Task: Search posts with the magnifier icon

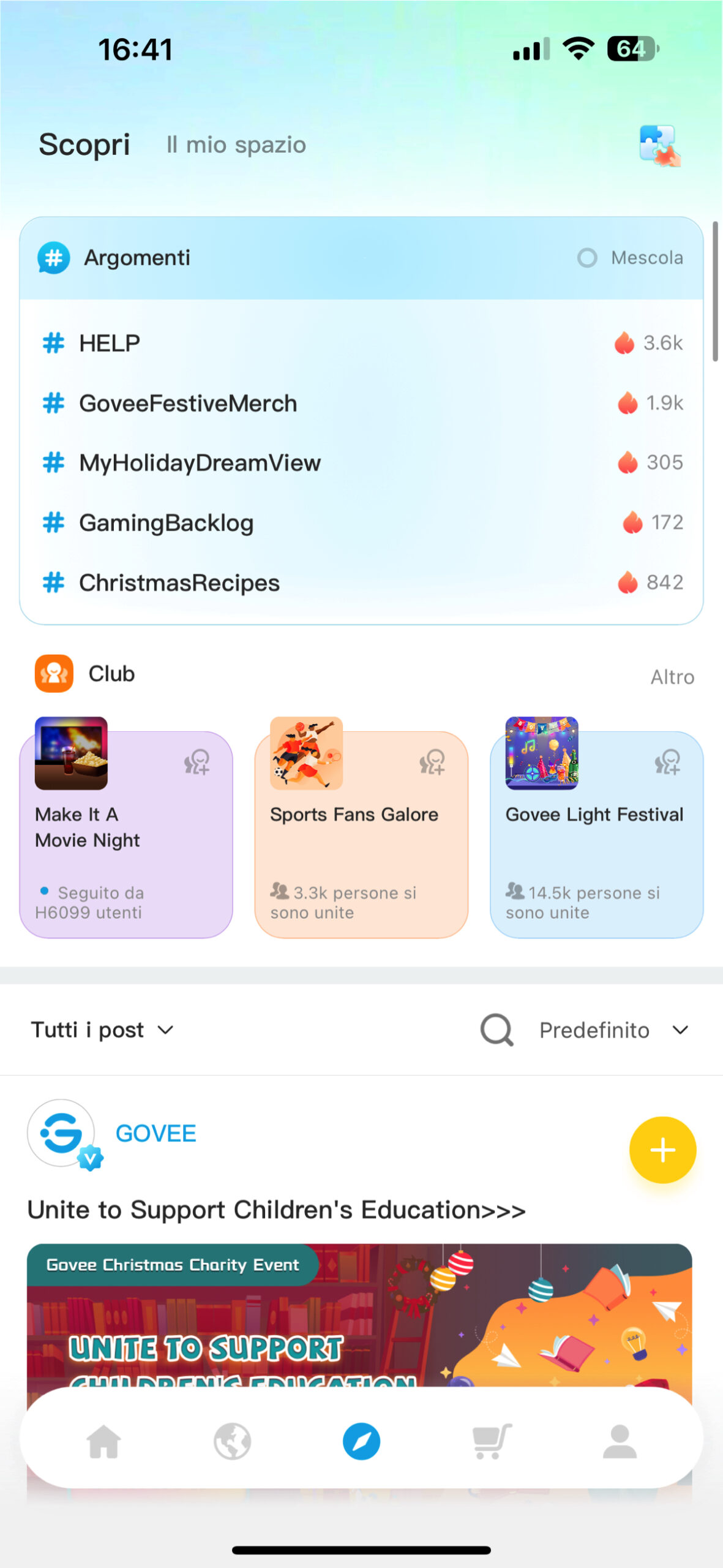Action: tap(496, 1030)
